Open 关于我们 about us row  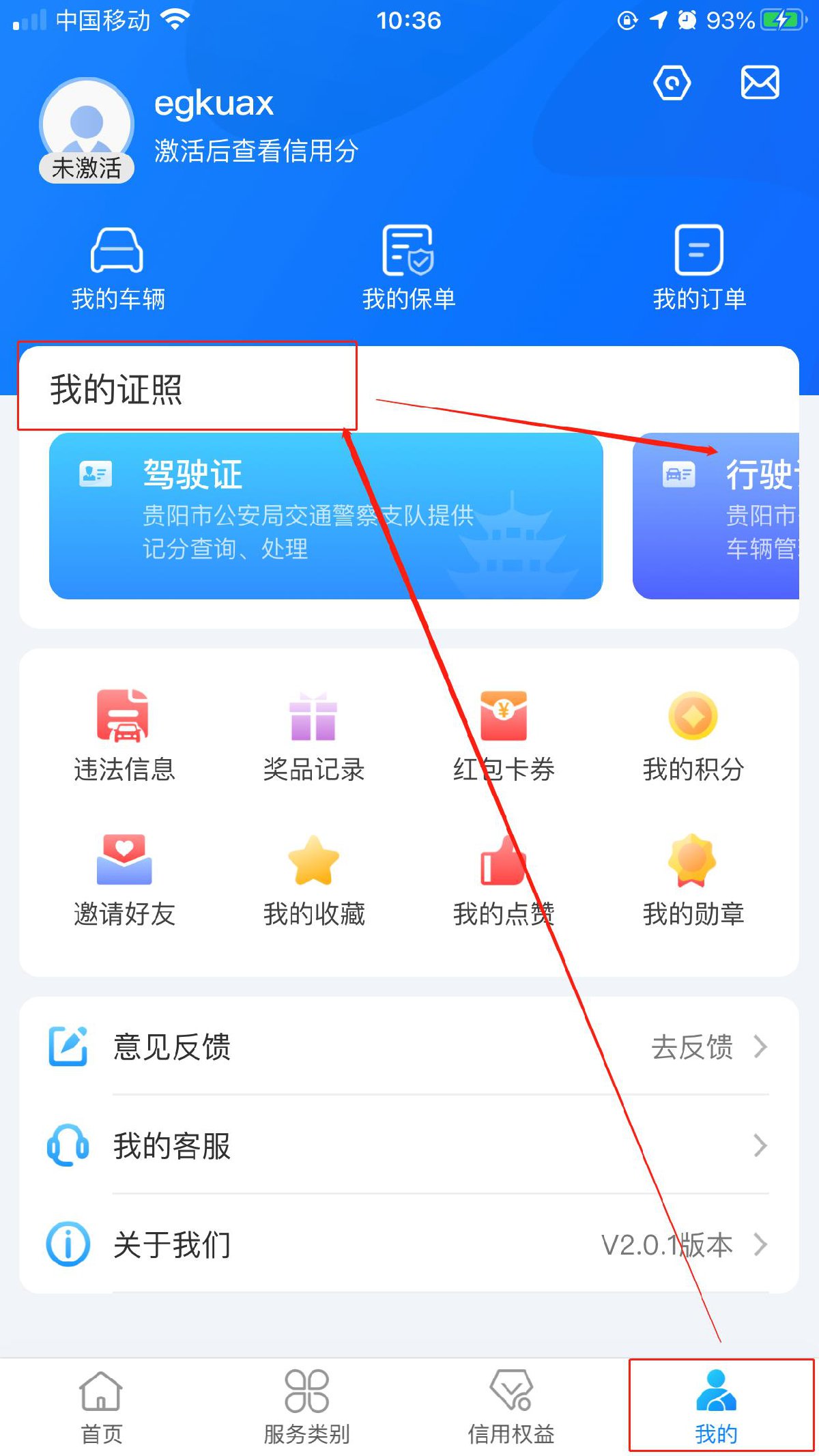pyautogui.click(x=408, y=1244)
